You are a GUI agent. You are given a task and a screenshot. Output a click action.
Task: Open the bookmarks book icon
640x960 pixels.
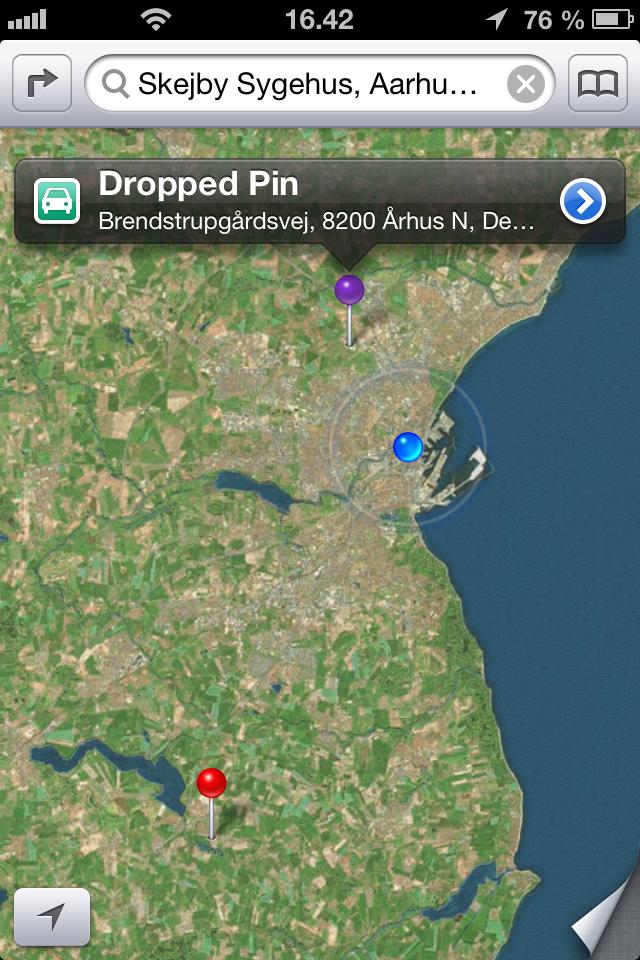(598, 84)
